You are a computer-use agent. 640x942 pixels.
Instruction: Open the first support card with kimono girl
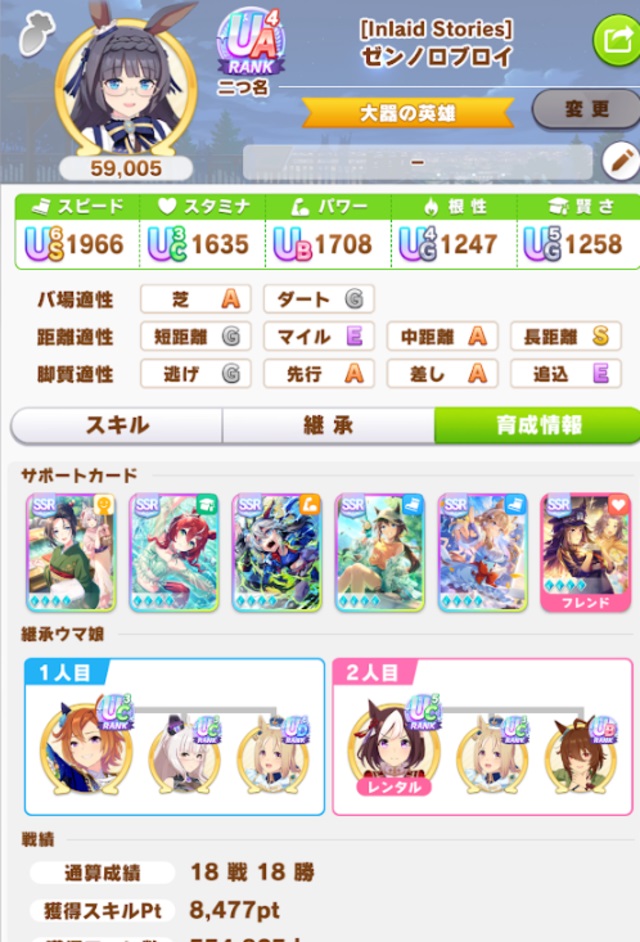coord(71,552)
